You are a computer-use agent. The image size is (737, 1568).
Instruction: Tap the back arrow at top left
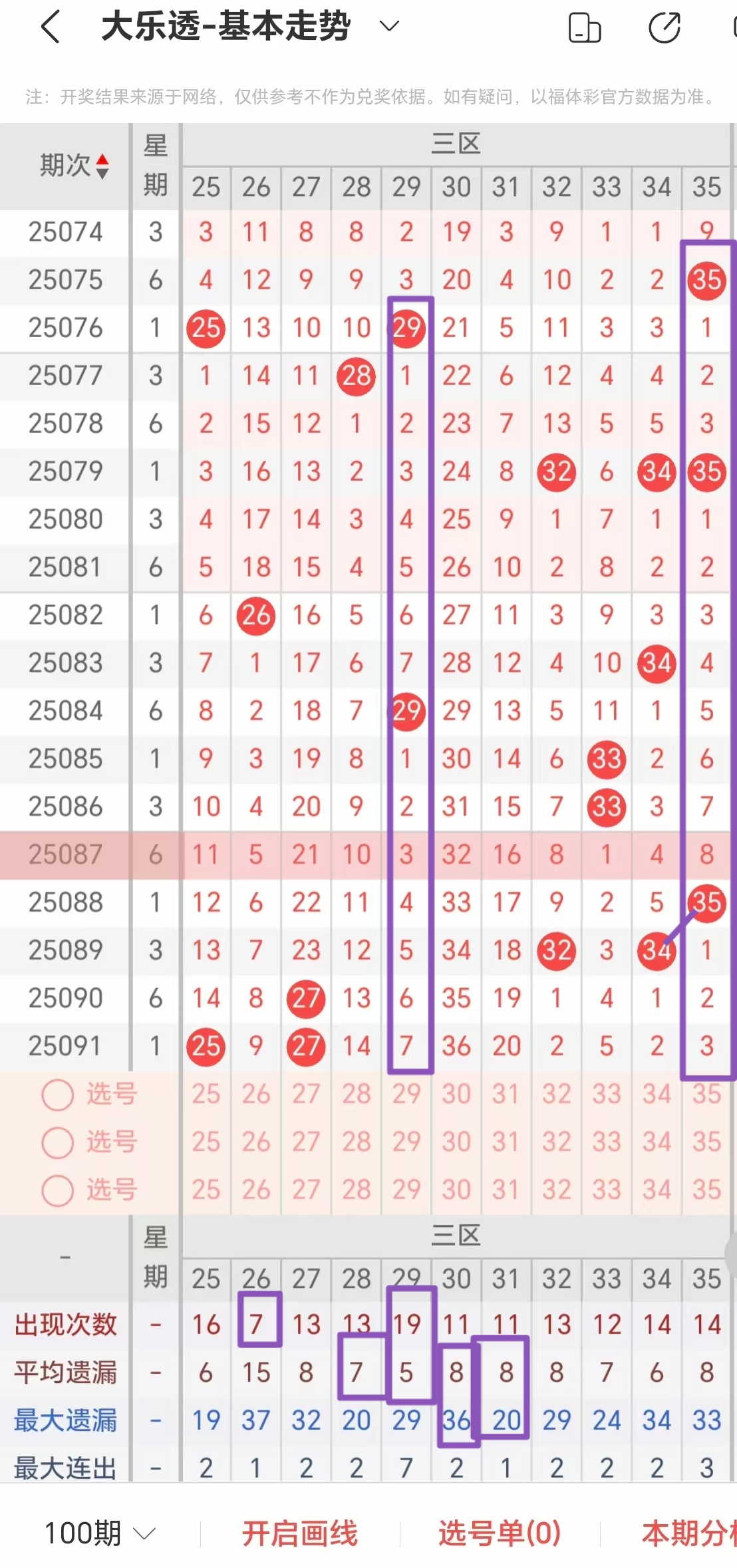coord(50,27)
